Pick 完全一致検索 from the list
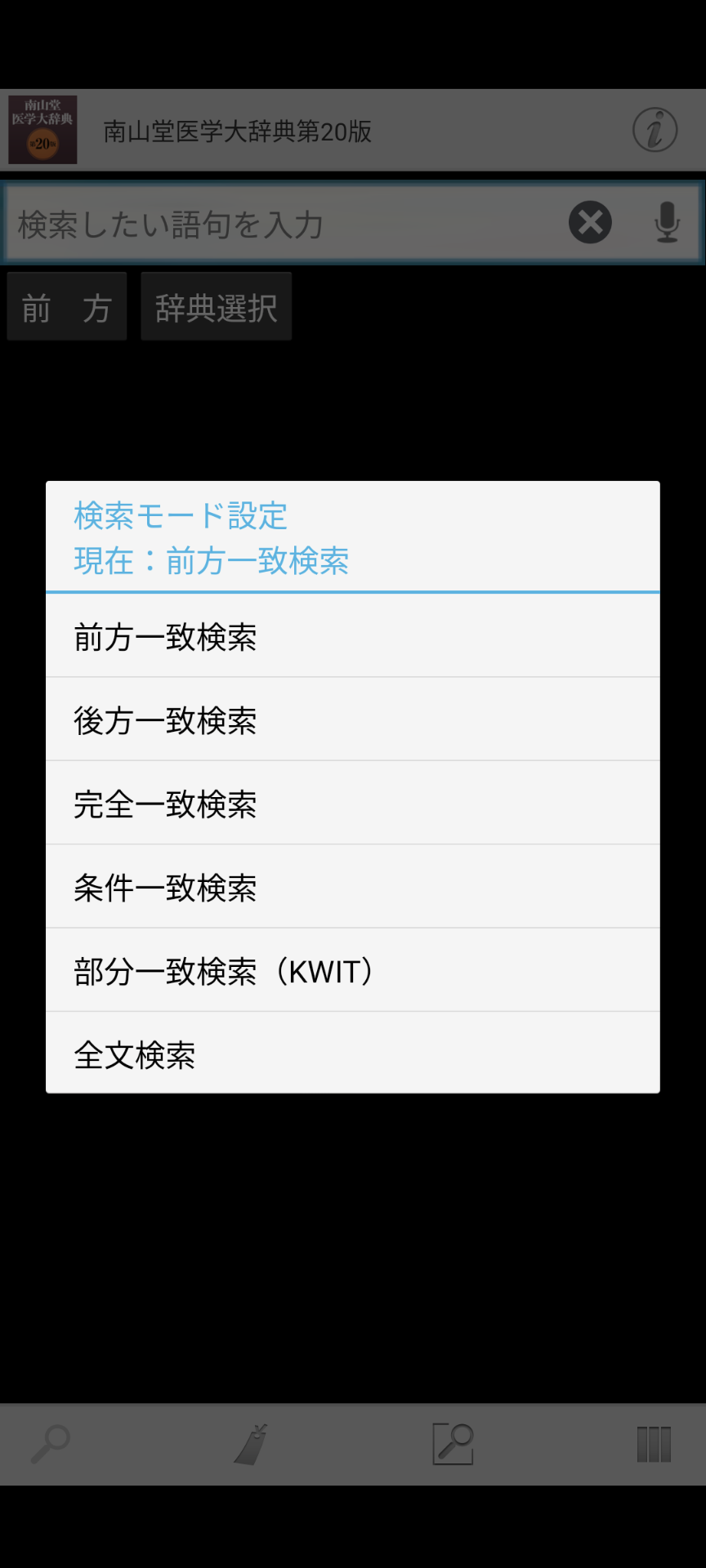Image resolution: width=706 pixels, height=1568 pixels. (x=353, y=804)
